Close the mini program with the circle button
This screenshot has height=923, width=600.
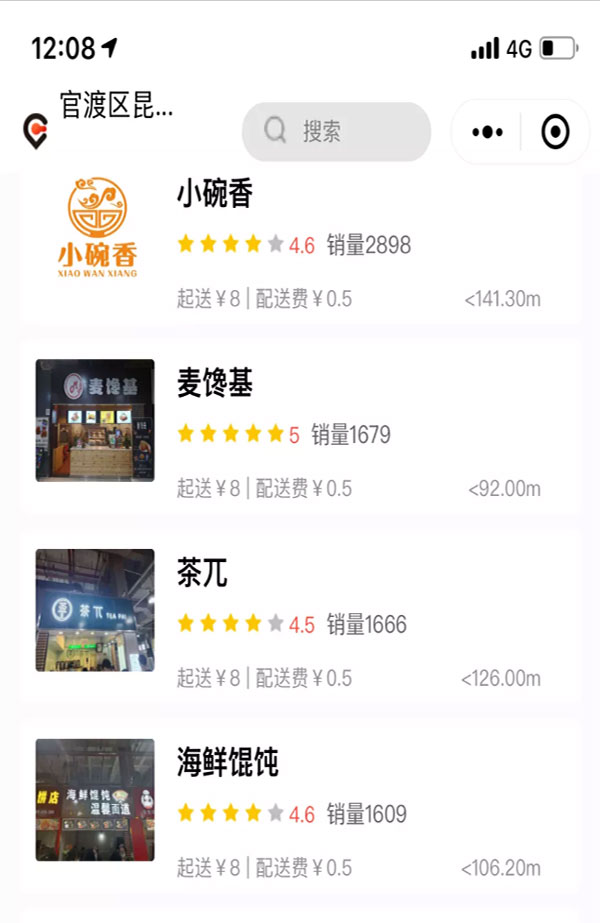click(x=555, y=132)
